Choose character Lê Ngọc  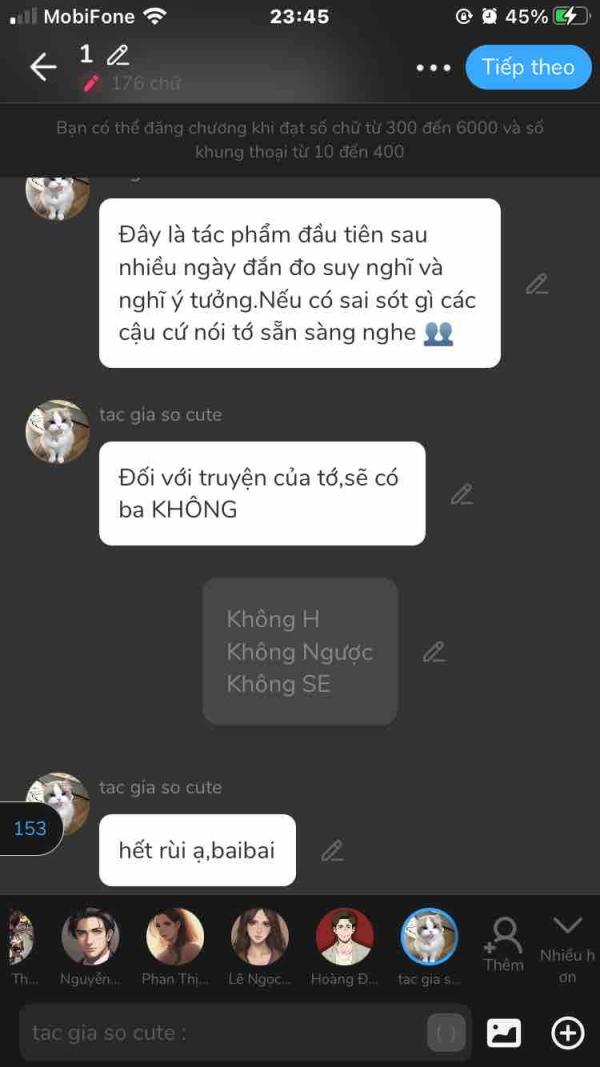(x=260, y=937)
